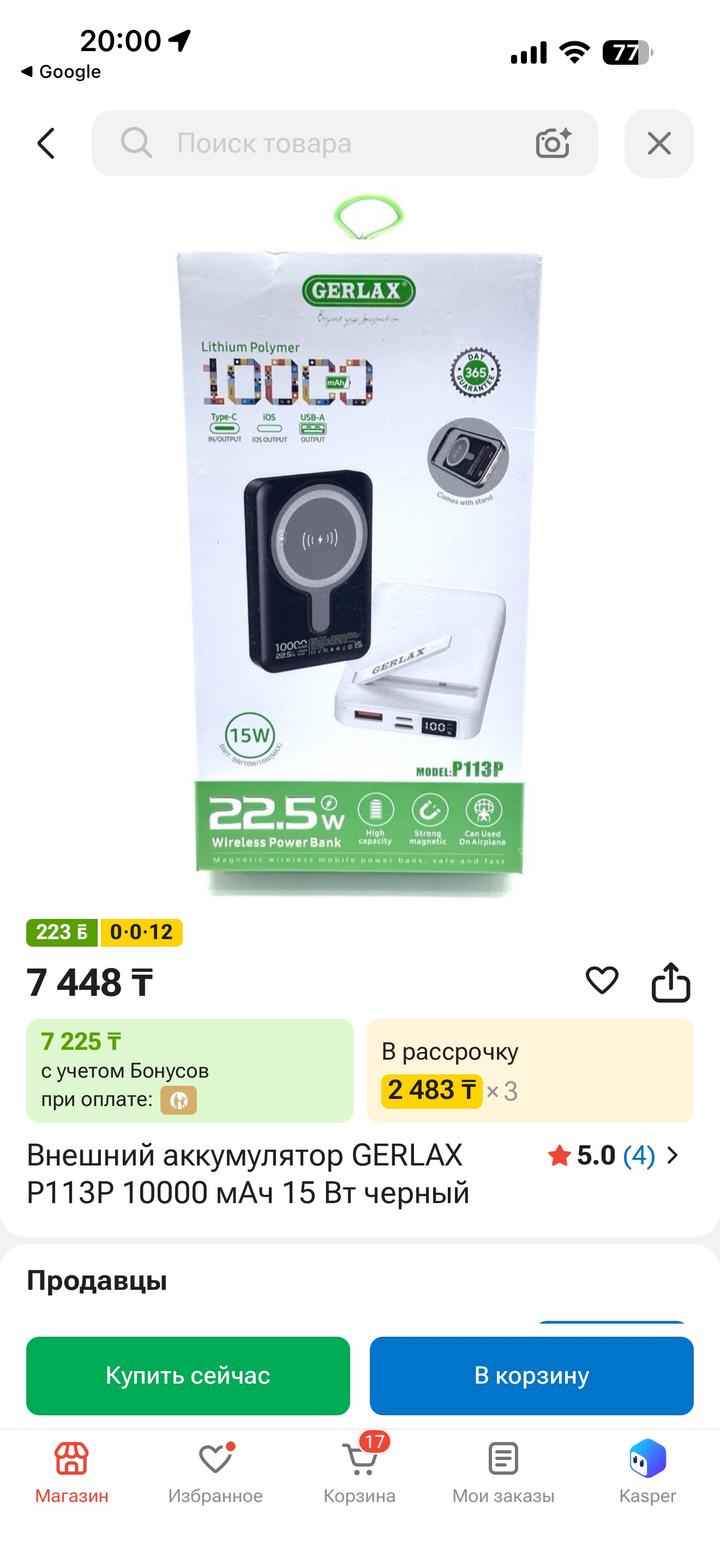Switch to the Магазин tab

point(72,1473)
